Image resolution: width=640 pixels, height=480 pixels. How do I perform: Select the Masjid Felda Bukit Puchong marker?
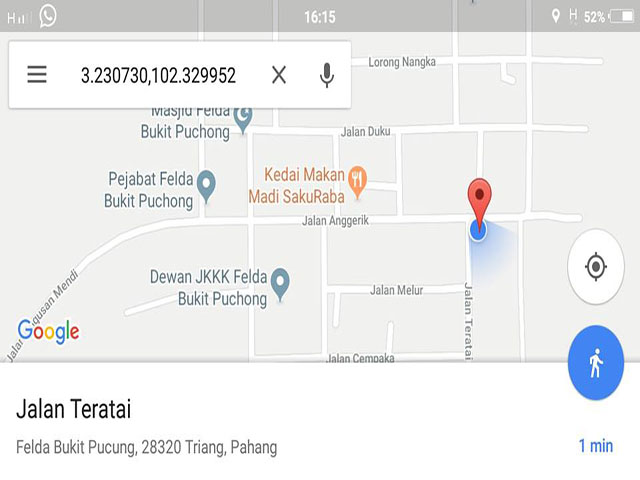243,122
